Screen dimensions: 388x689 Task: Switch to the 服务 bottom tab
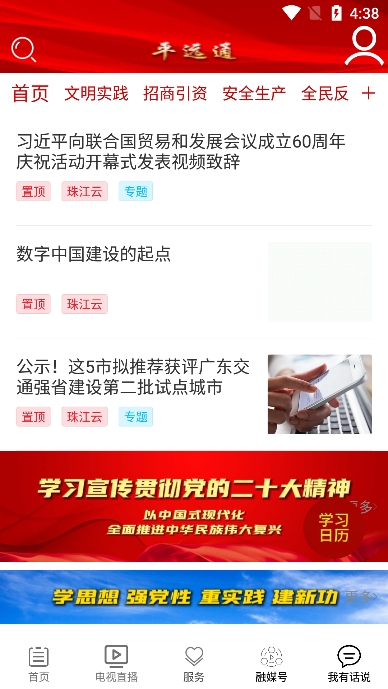pyautogui.click(x=194, y=664)
